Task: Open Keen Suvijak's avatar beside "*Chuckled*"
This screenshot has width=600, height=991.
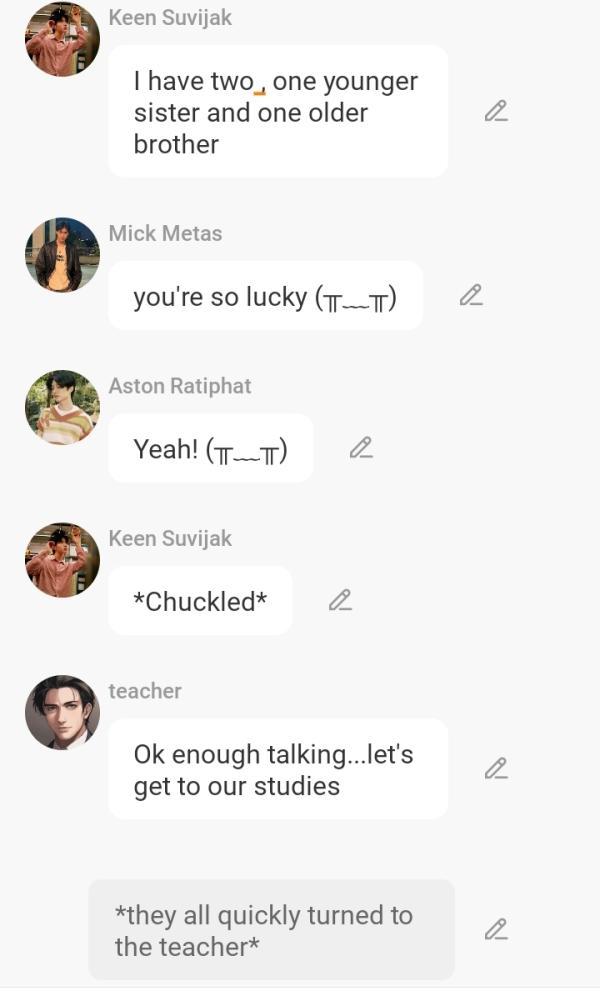Action: [62, 560]
